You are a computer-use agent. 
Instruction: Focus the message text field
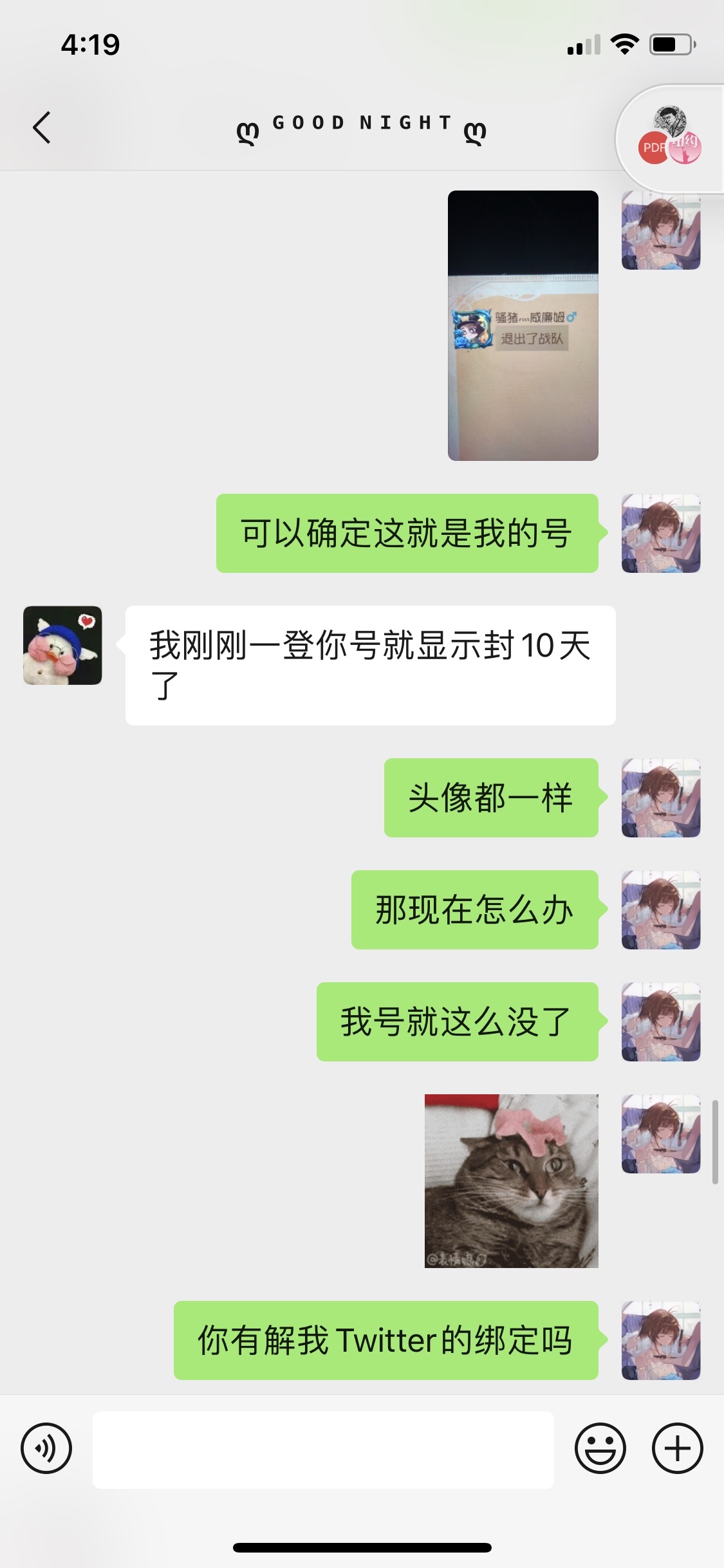(323, 1450)
